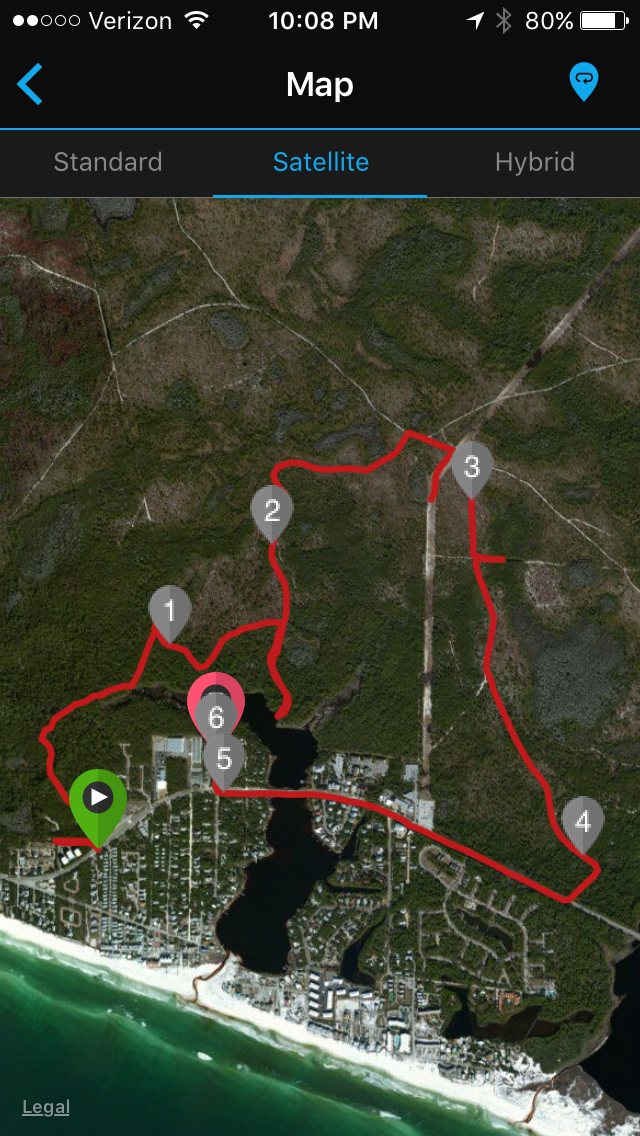Switch to the Standard map view
The image size is (640, 1136).
(x=107, y=162)
